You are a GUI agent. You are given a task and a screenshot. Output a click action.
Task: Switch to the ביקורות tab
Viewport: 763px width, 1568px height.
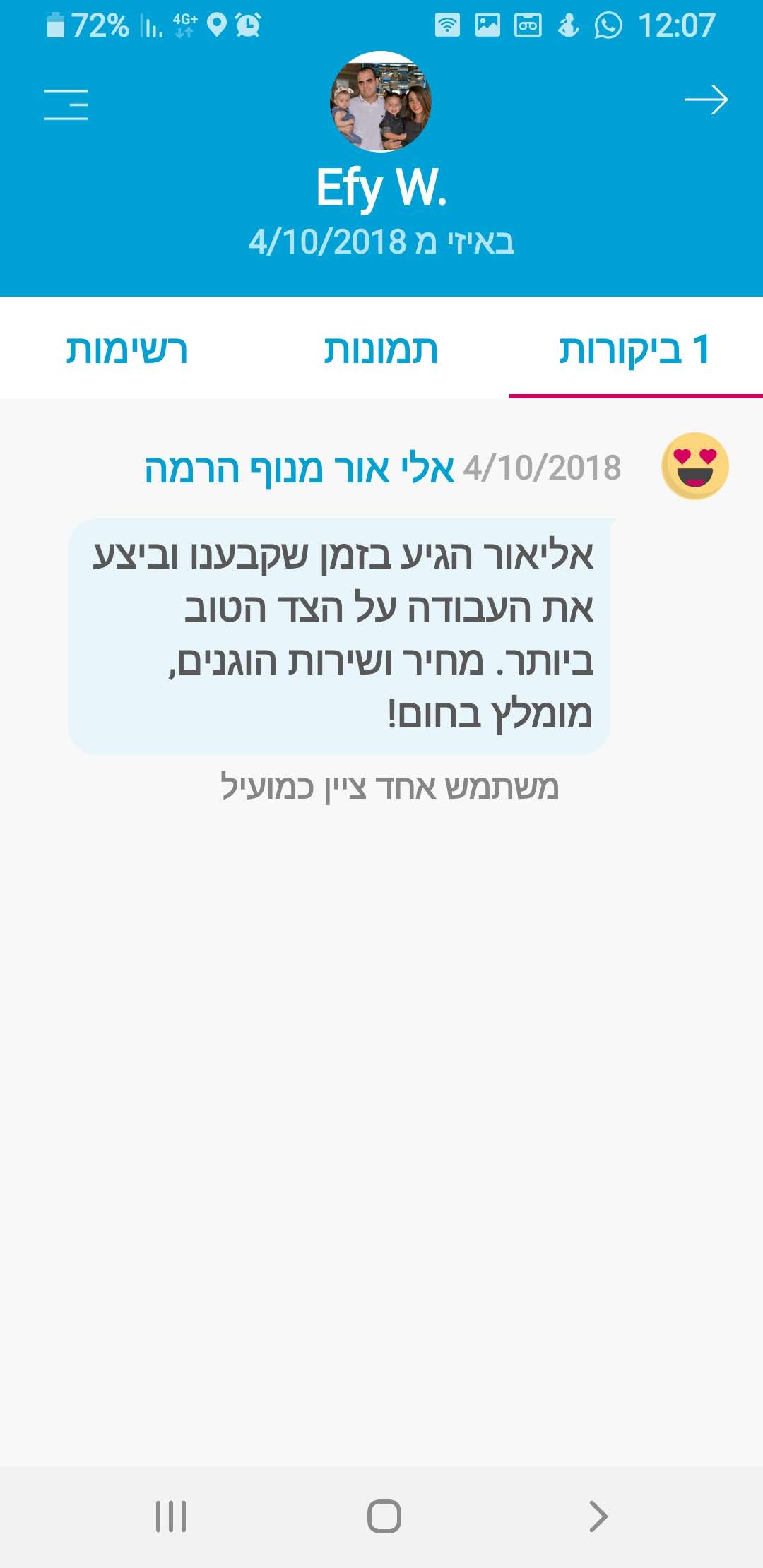coord(635,349)
